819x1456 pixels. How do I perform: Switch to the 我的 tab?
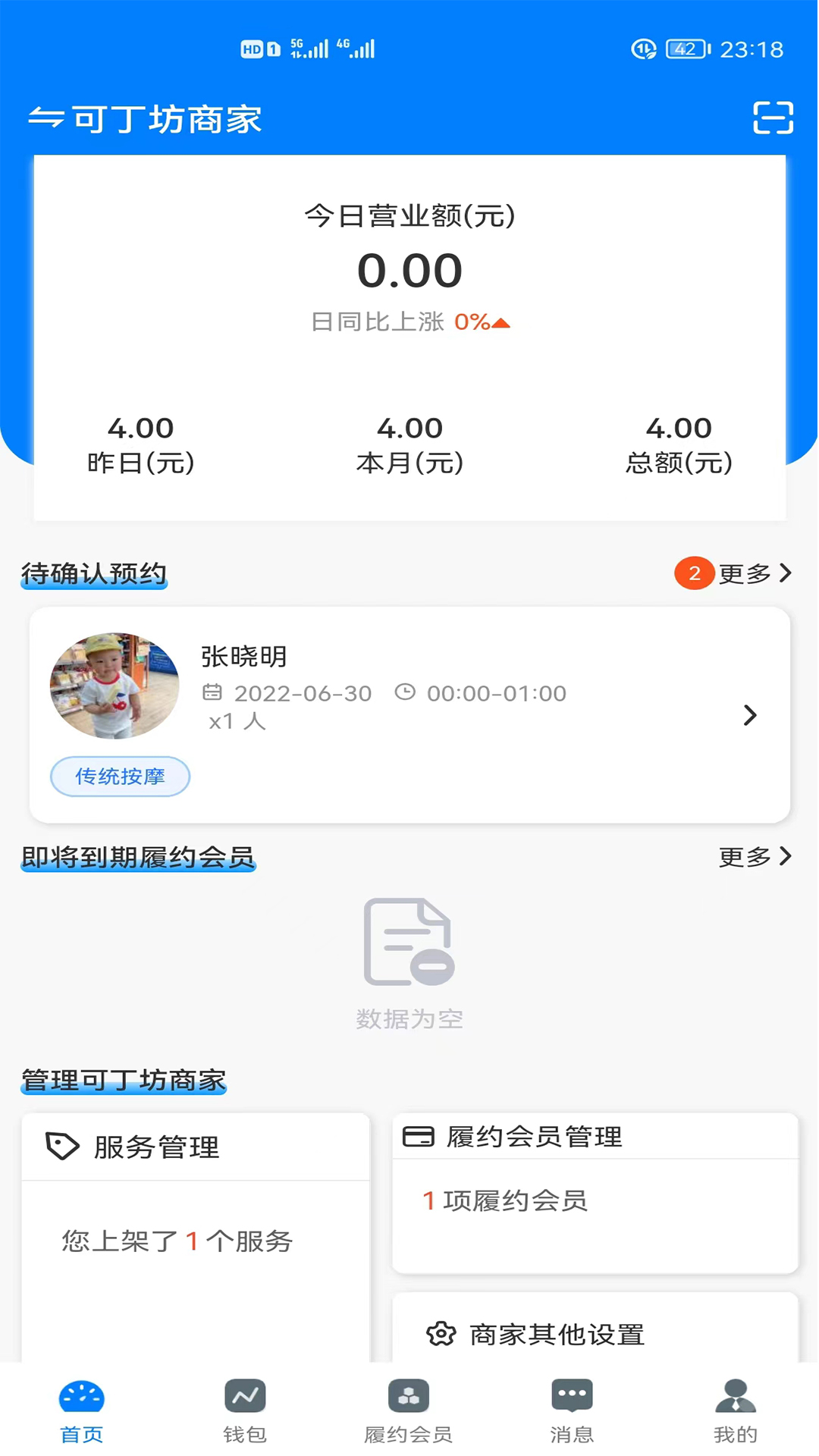[736, 1410]
